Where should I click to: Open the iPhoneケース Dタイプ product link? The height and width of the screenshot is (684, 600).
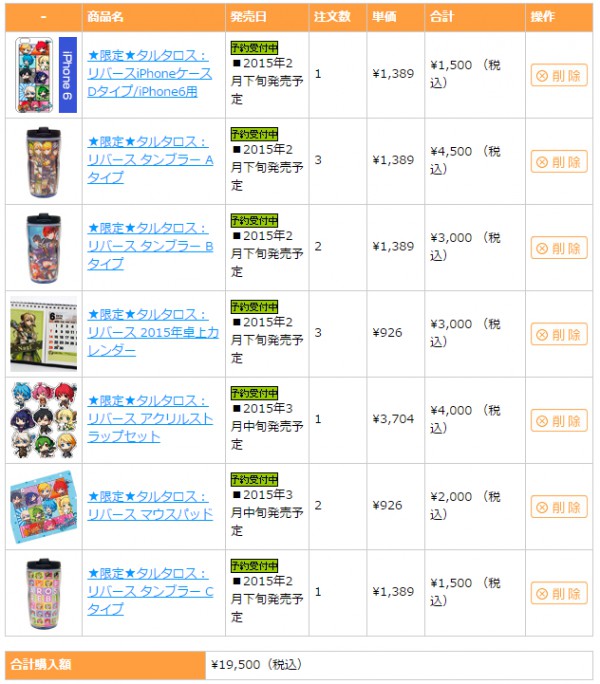click(x=150, y=73)
